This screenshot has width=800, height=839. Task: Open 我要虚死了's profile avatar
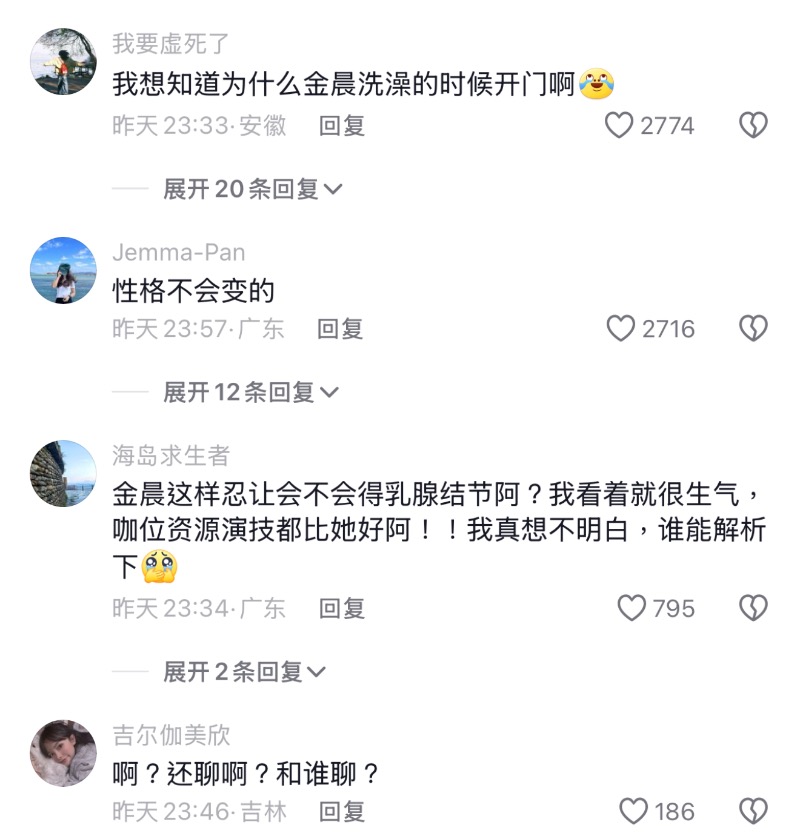pos(64,62)
